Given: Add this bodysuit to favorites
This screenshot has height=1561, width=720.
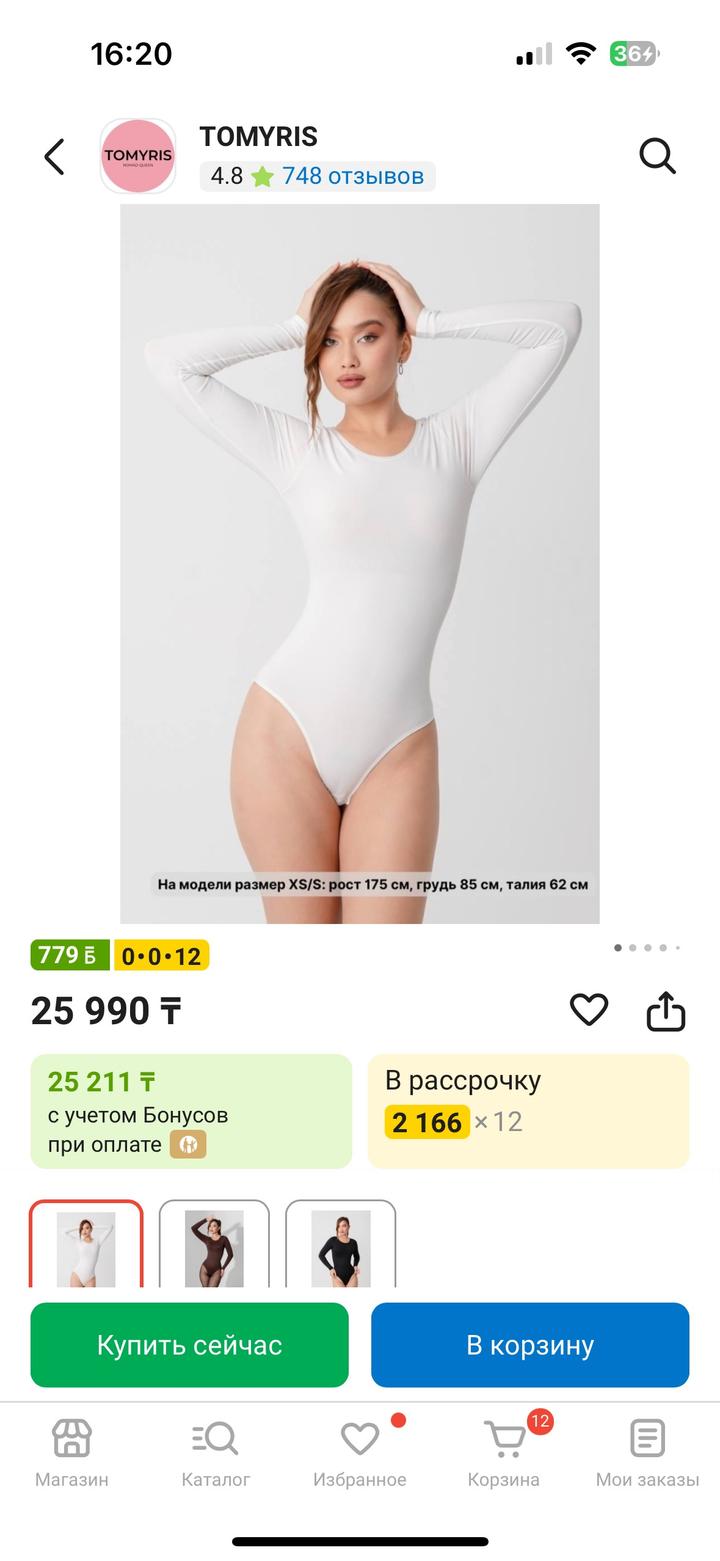Looking at the screenshot, I should point(589,1010).
